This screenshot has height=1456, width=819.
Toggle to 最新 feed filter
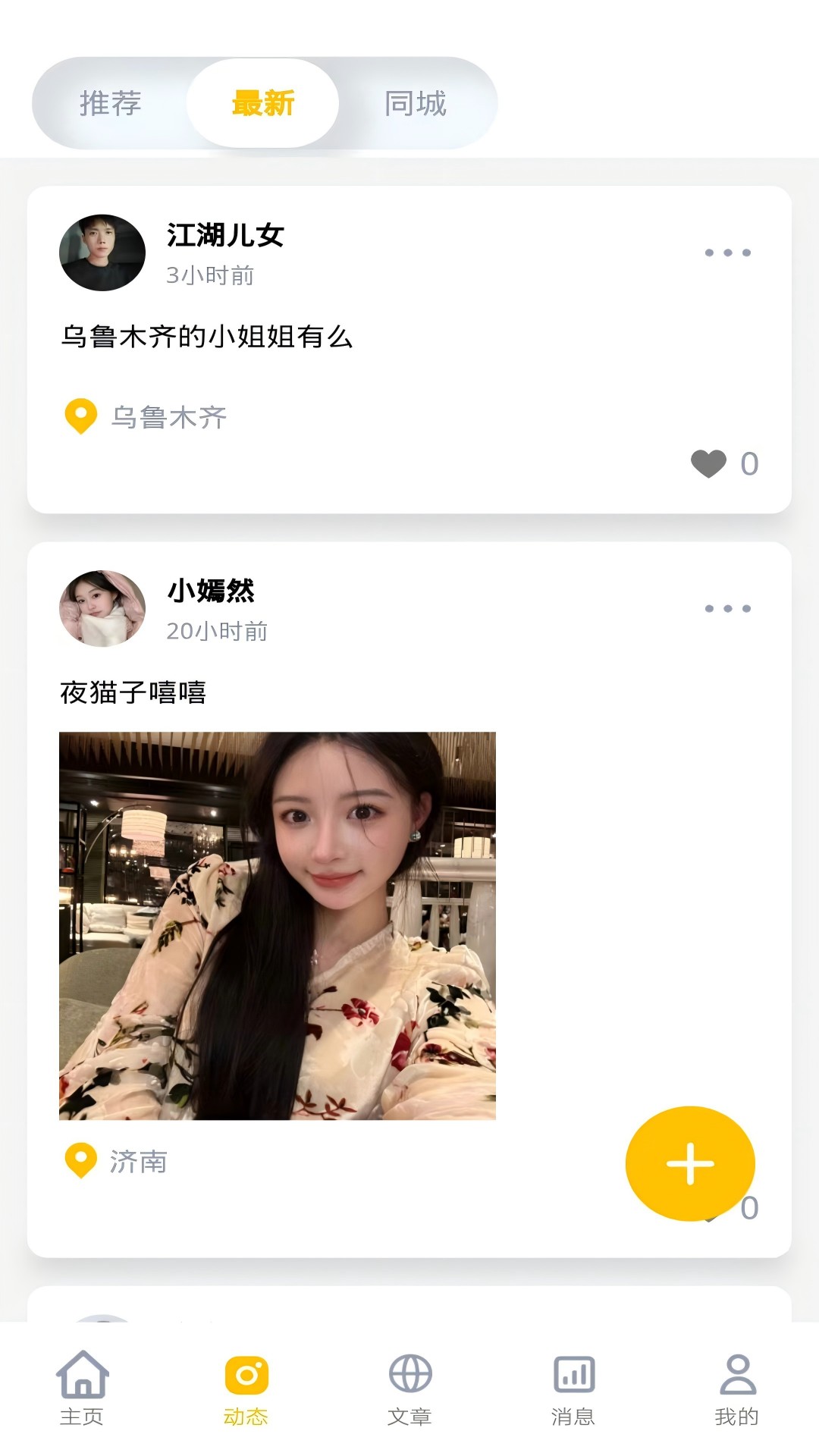(x=262, y=104)
